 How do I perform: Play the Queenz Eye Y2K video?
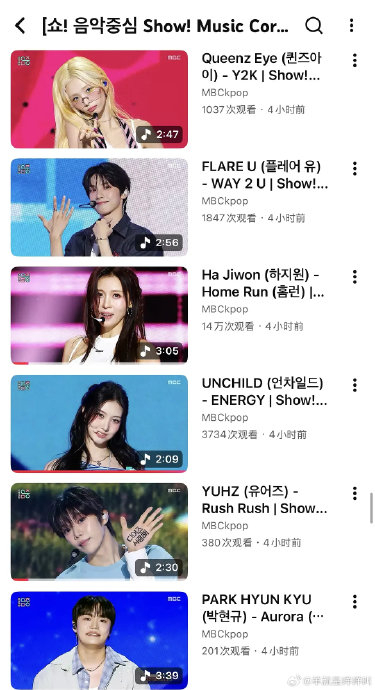point(99,99)
